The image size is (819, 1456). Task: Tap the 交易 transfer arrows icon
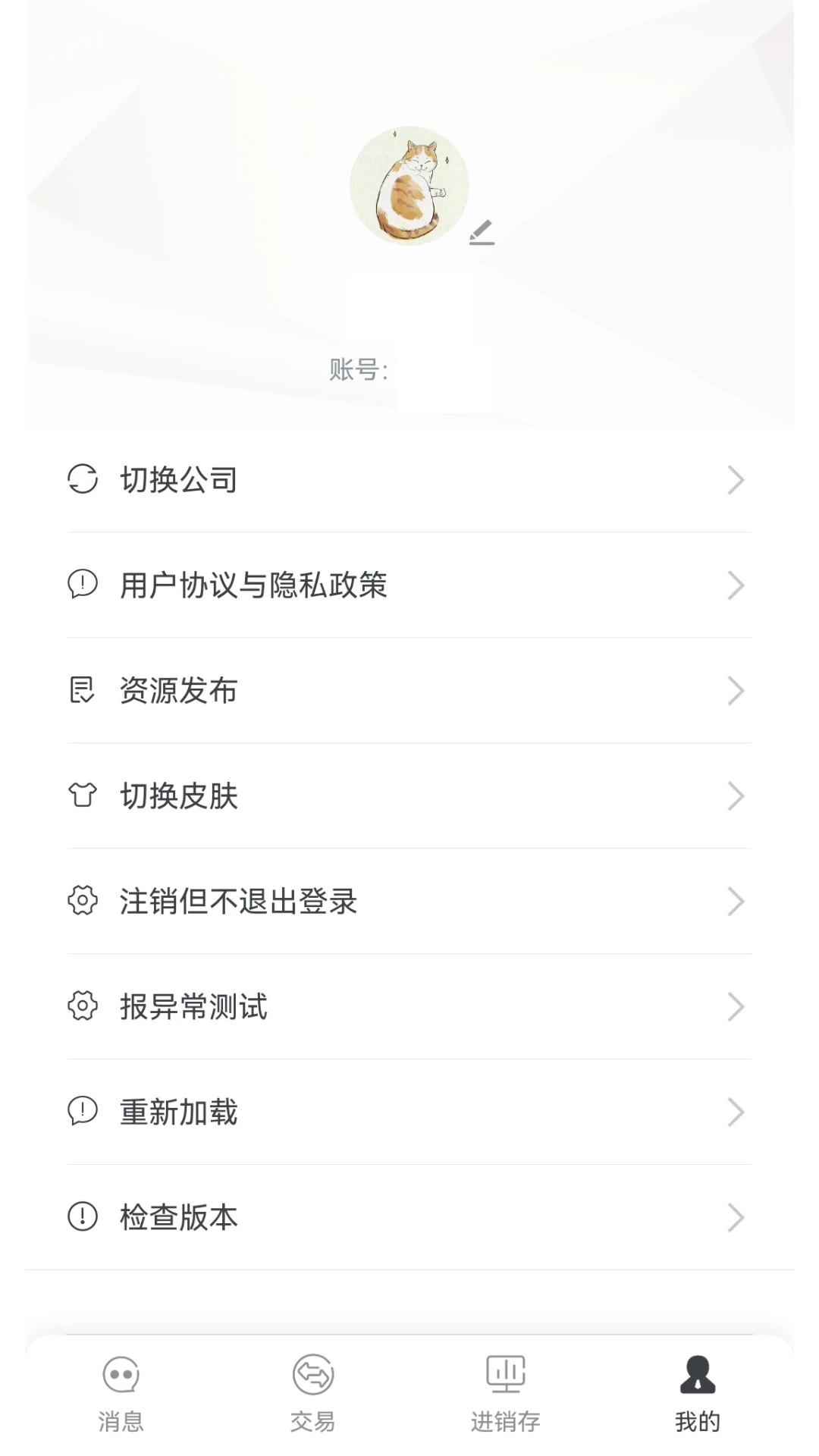313,1375
